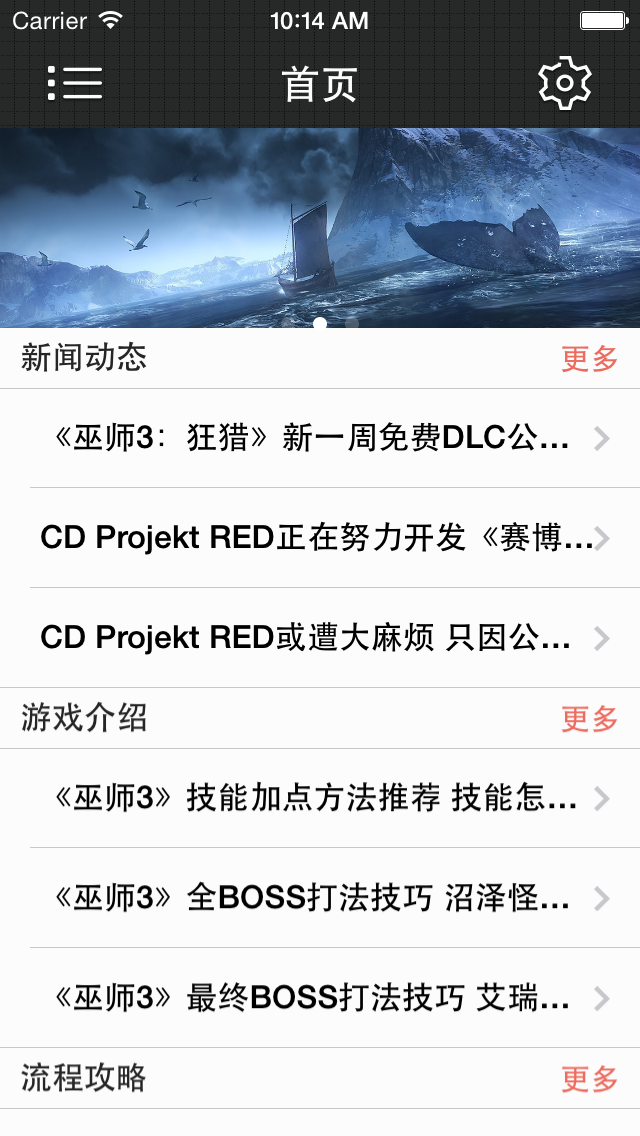Open 《巫师3》全BOSS打法技巧
Viewport: 640px width, 1136px height.
320,898
